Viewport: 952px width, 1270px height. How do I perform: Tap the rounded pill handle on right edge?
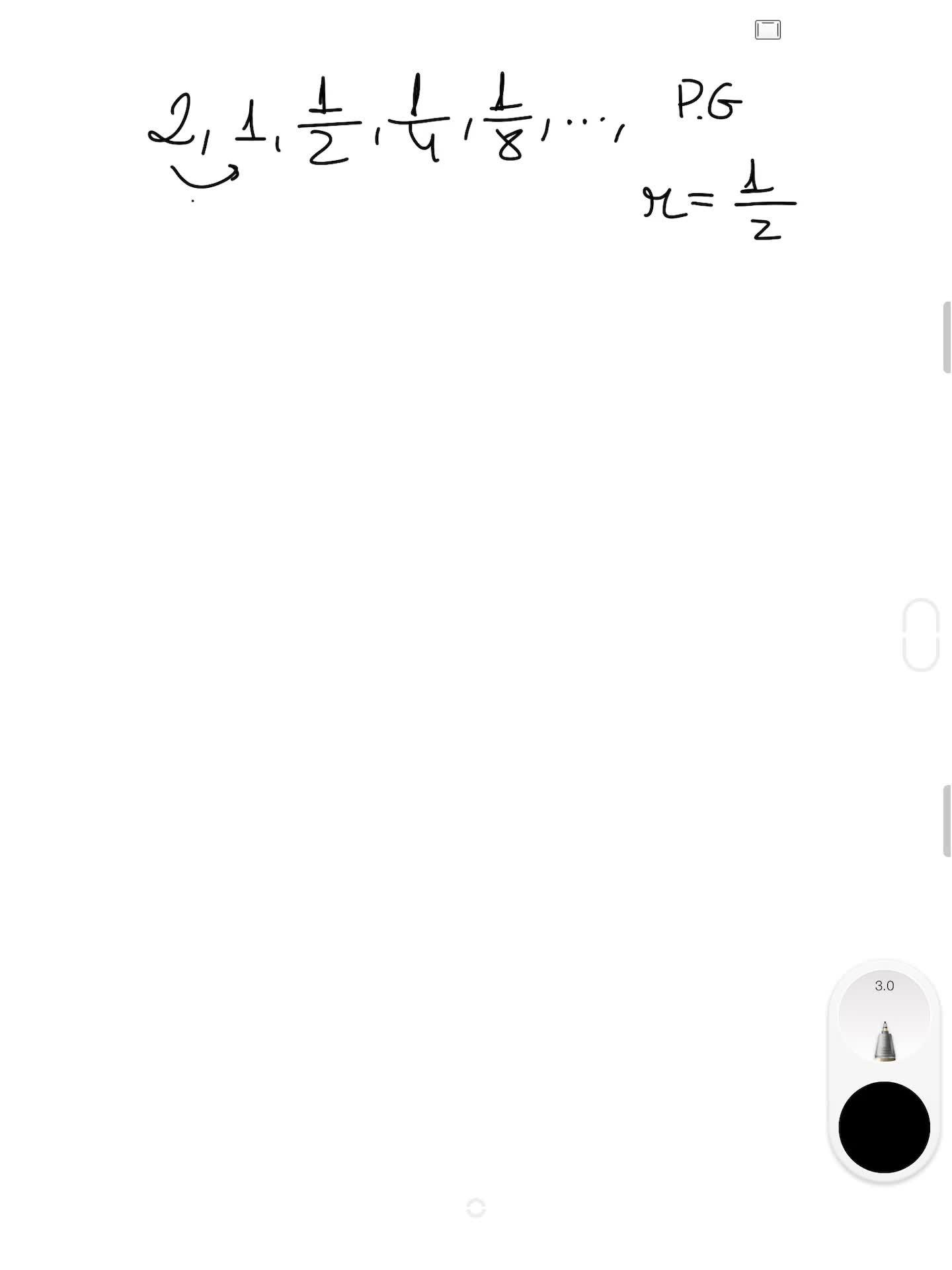pos(920,634)
